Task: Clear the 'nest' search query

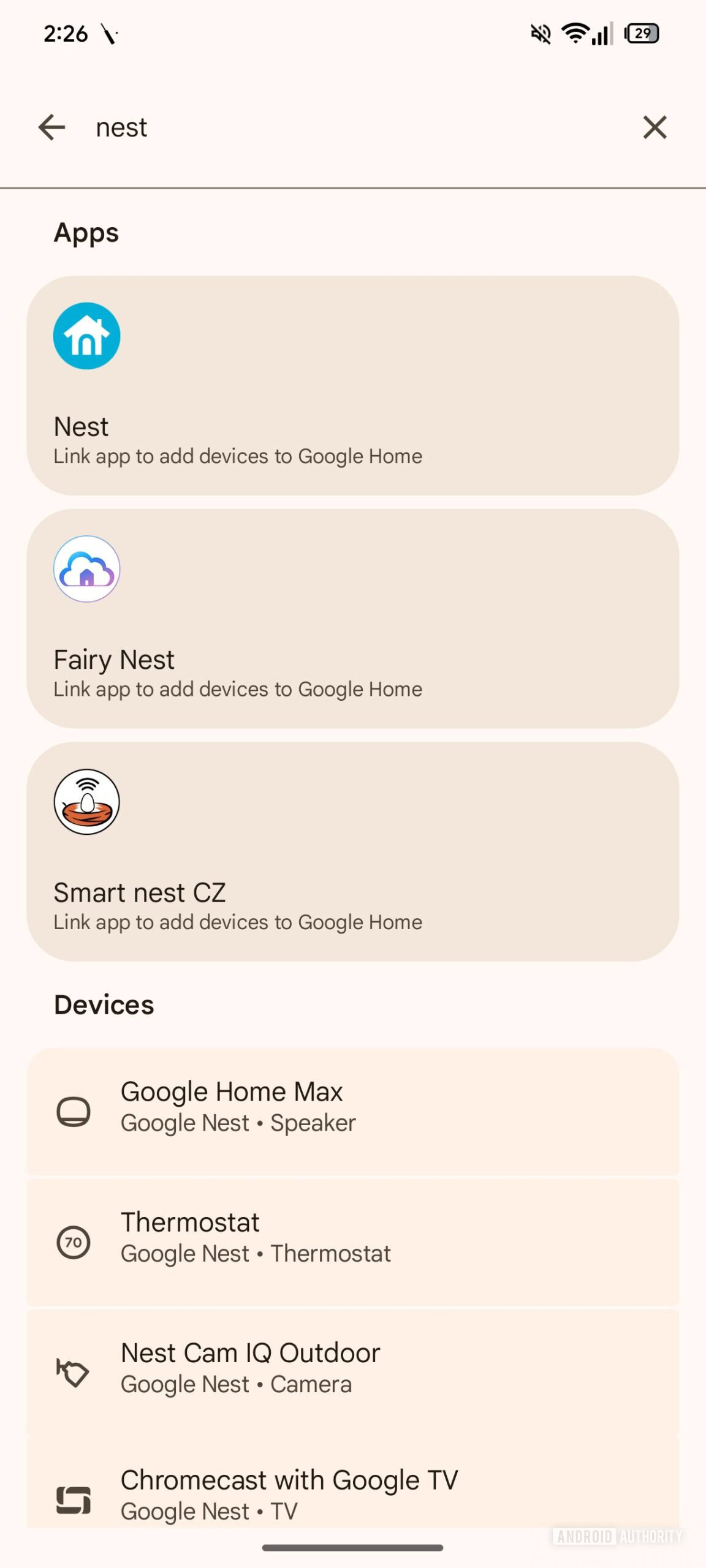Action: (655, 127)
